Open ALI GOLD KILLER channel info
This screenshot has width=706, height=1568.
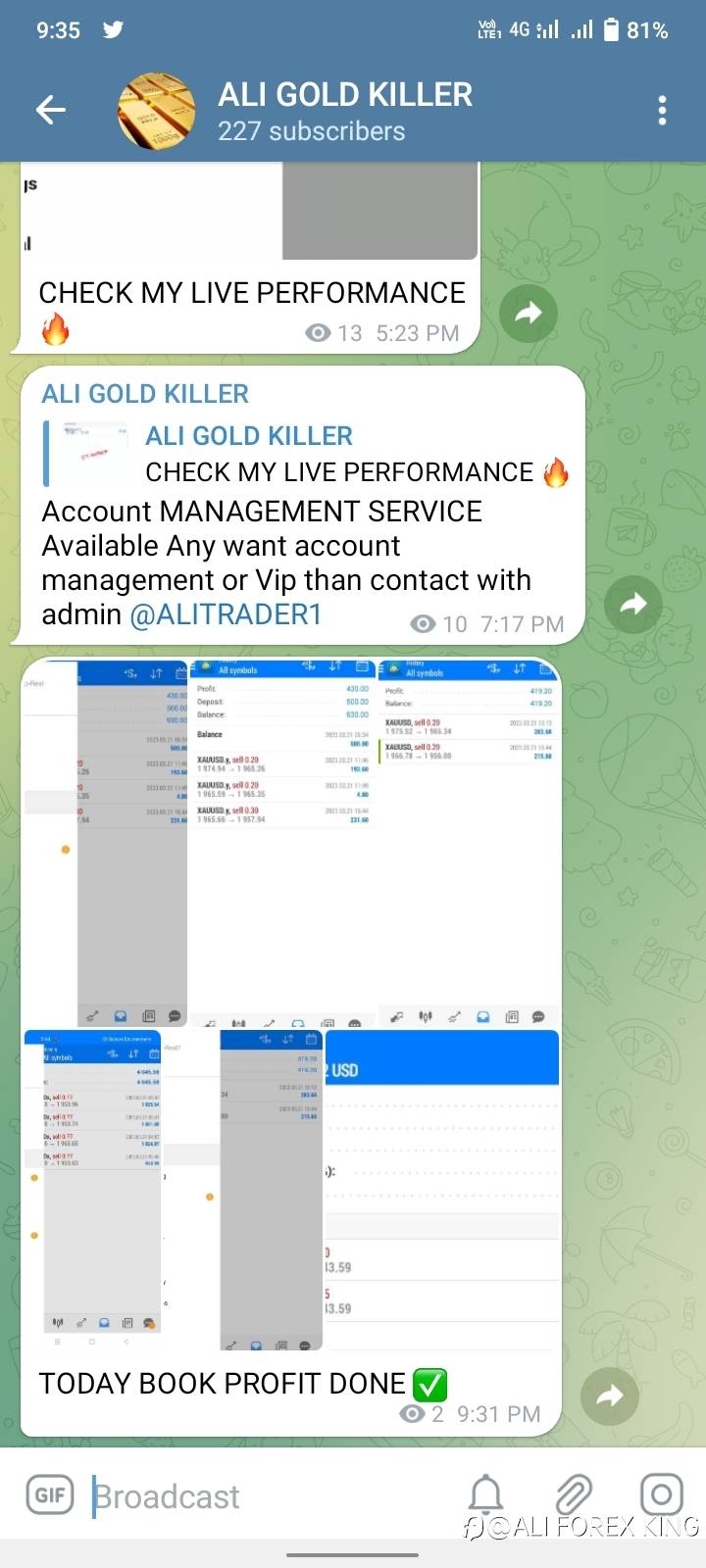(343, 111)
